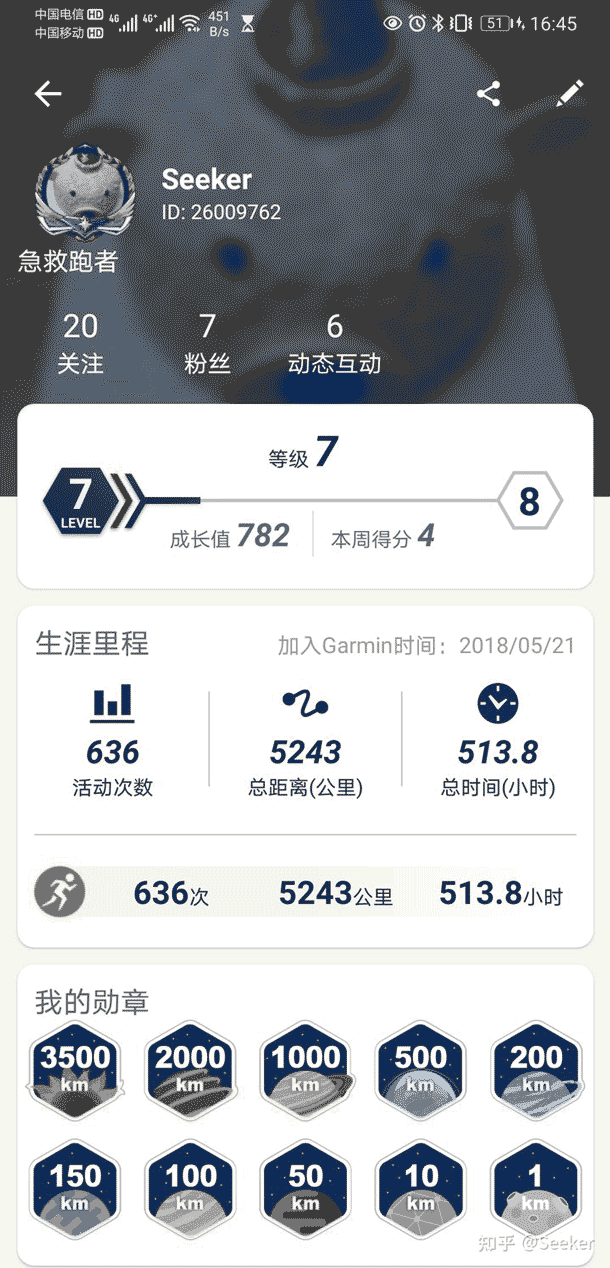Open the 等级 7 level card
The image size is (610, 1268).
pyautogui.click(x=304, y=497)
